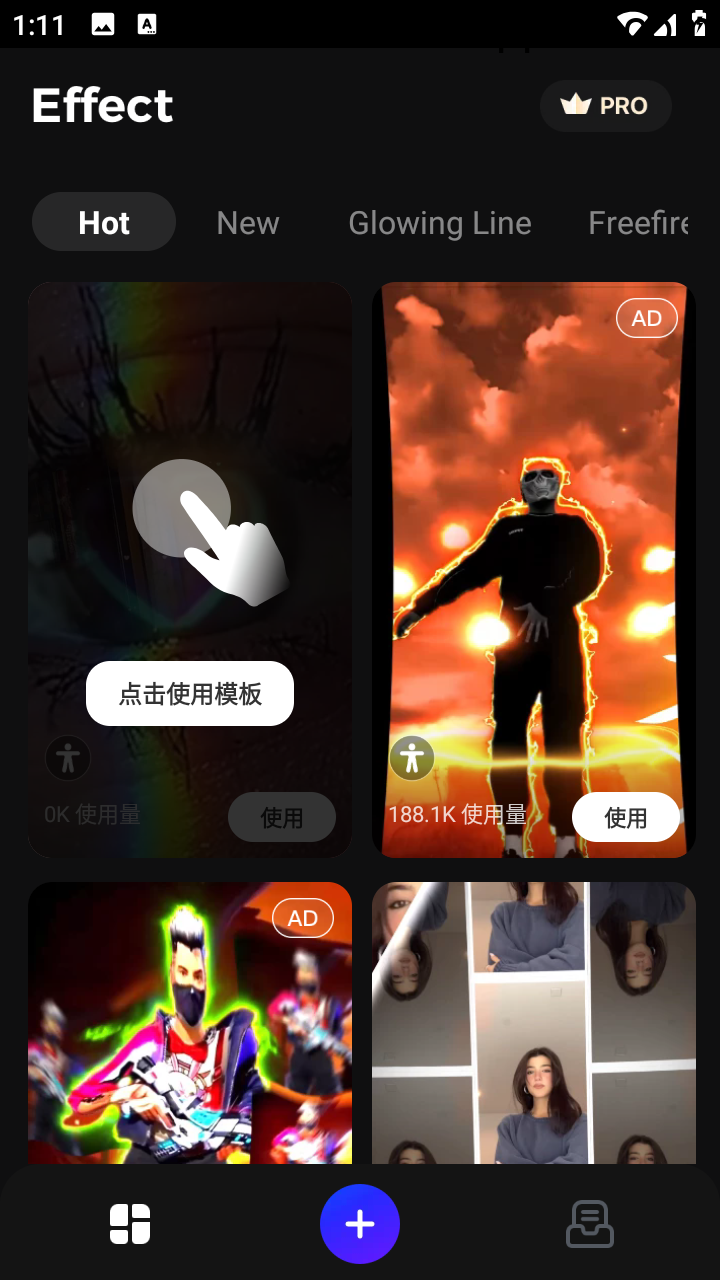720x1280 pixels.
Task: Switch to the New tab
Action: coord(248,222)
